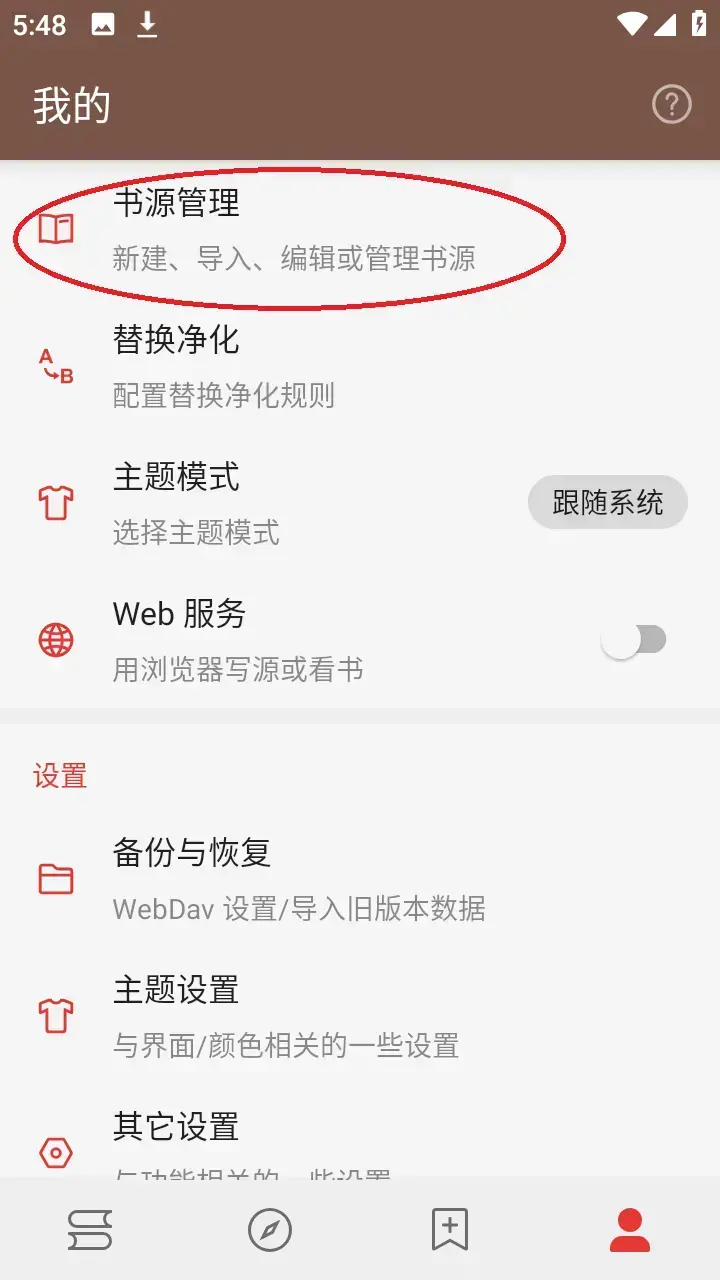
Task: Open the 备份与恢复 folder icon
Action: point(56,879)
